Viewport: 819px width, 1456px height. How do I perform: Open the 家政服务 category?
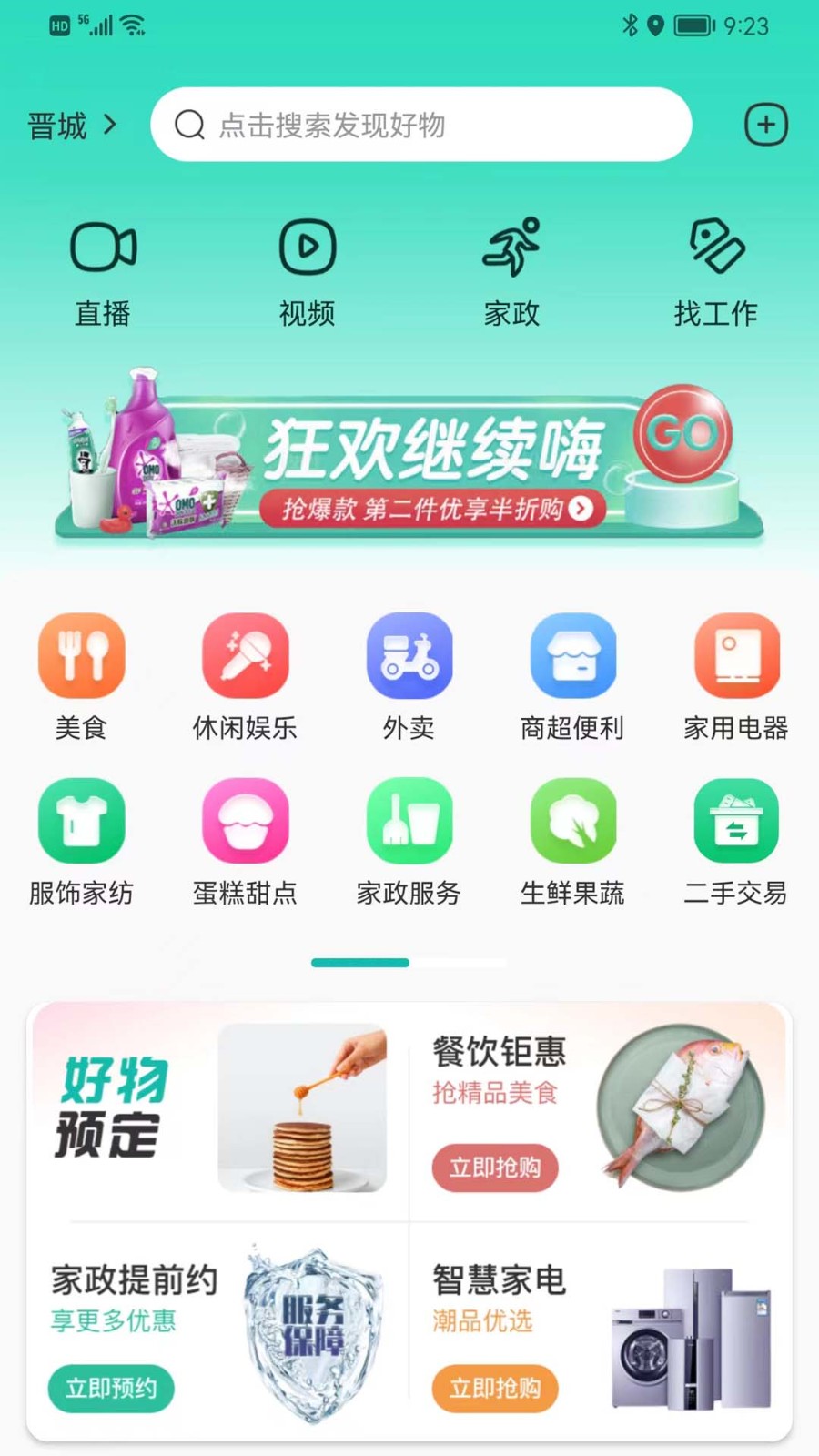[x=409, y=841]
